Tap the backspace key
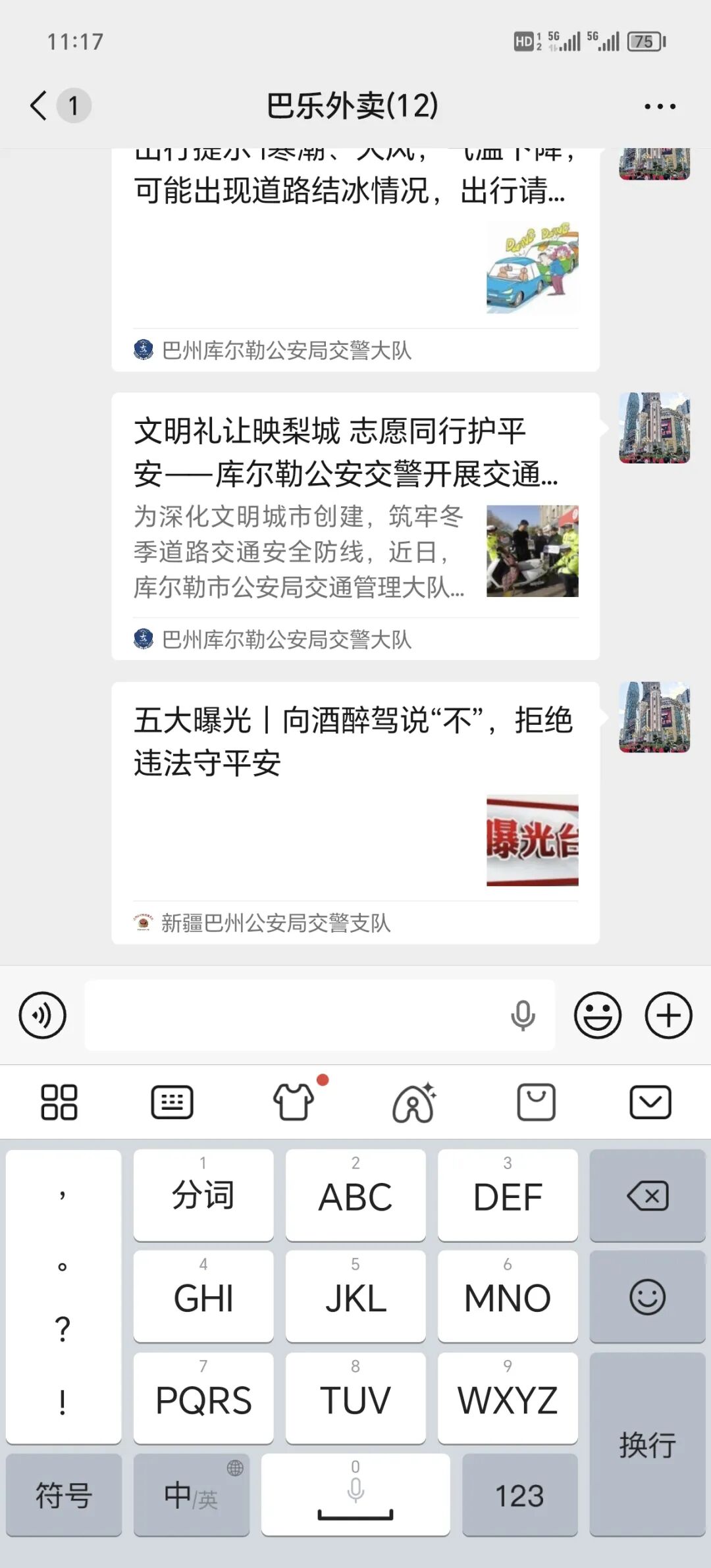The height and width of the screenshot is (1568, 711). 648,1195
